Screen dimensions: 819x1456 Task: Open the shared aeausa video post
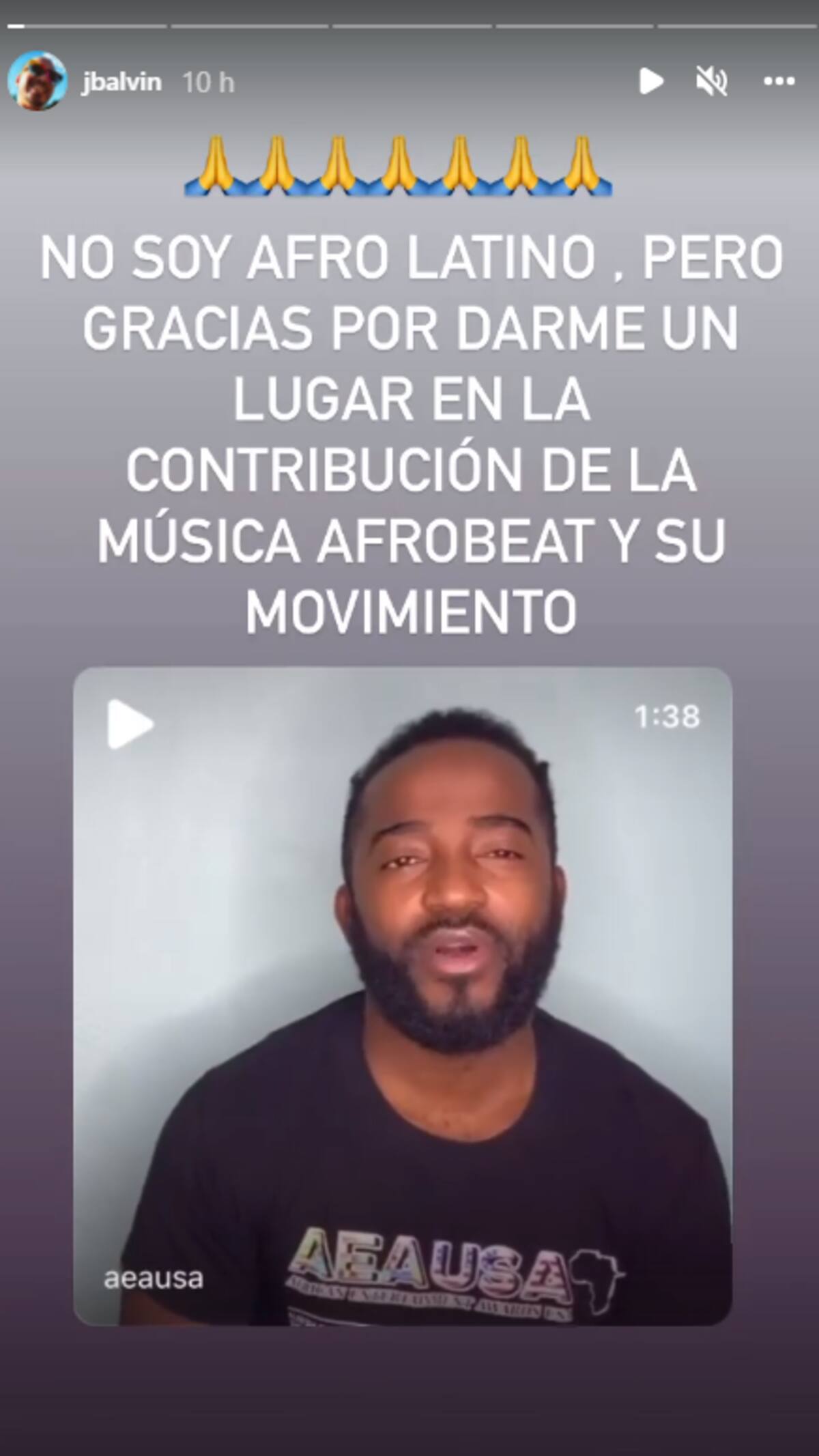coord(403,996)
